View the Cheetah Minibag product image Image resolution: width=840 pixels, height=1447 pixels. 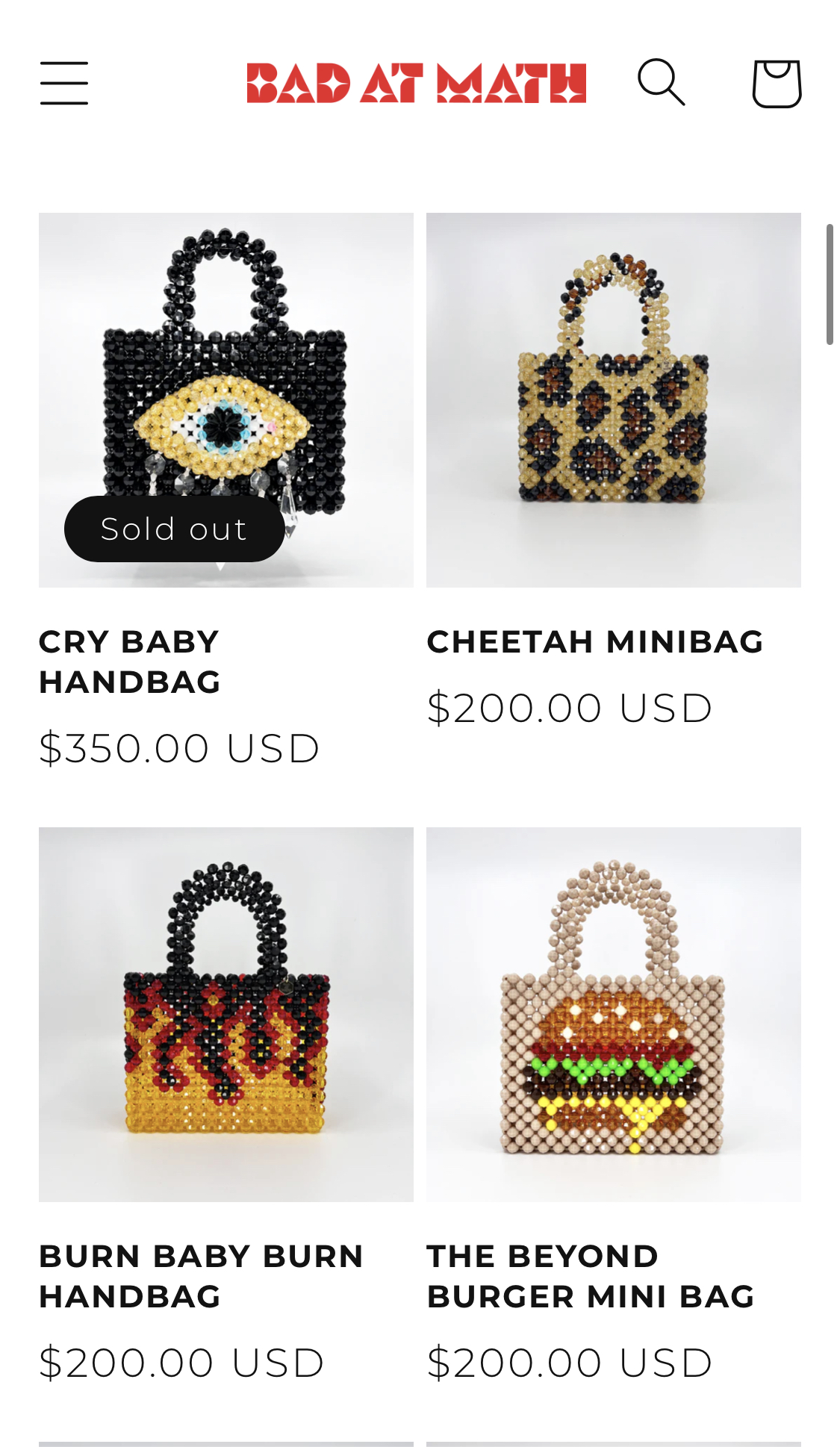tap(613, 399)
